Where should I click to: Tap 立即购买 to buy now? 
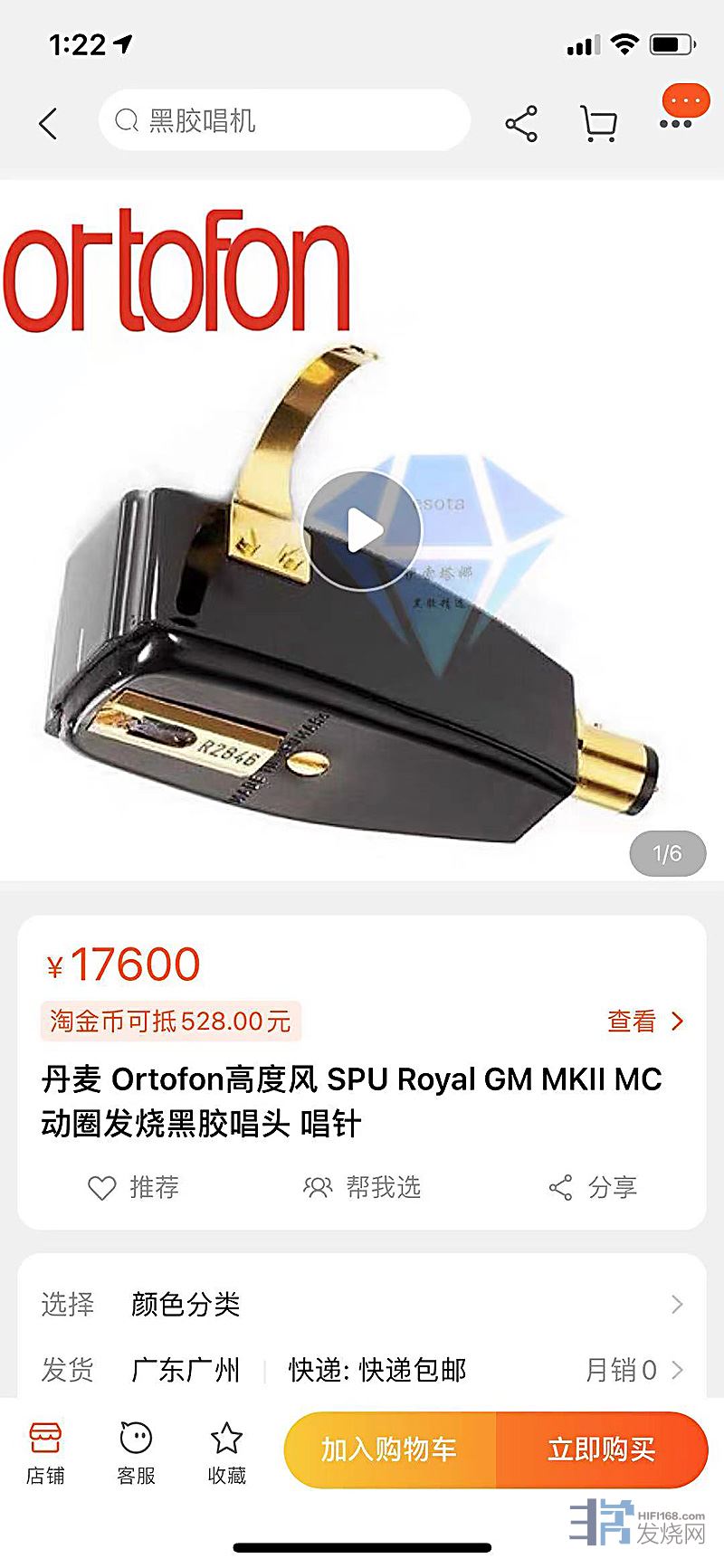tap(602, 1449)
